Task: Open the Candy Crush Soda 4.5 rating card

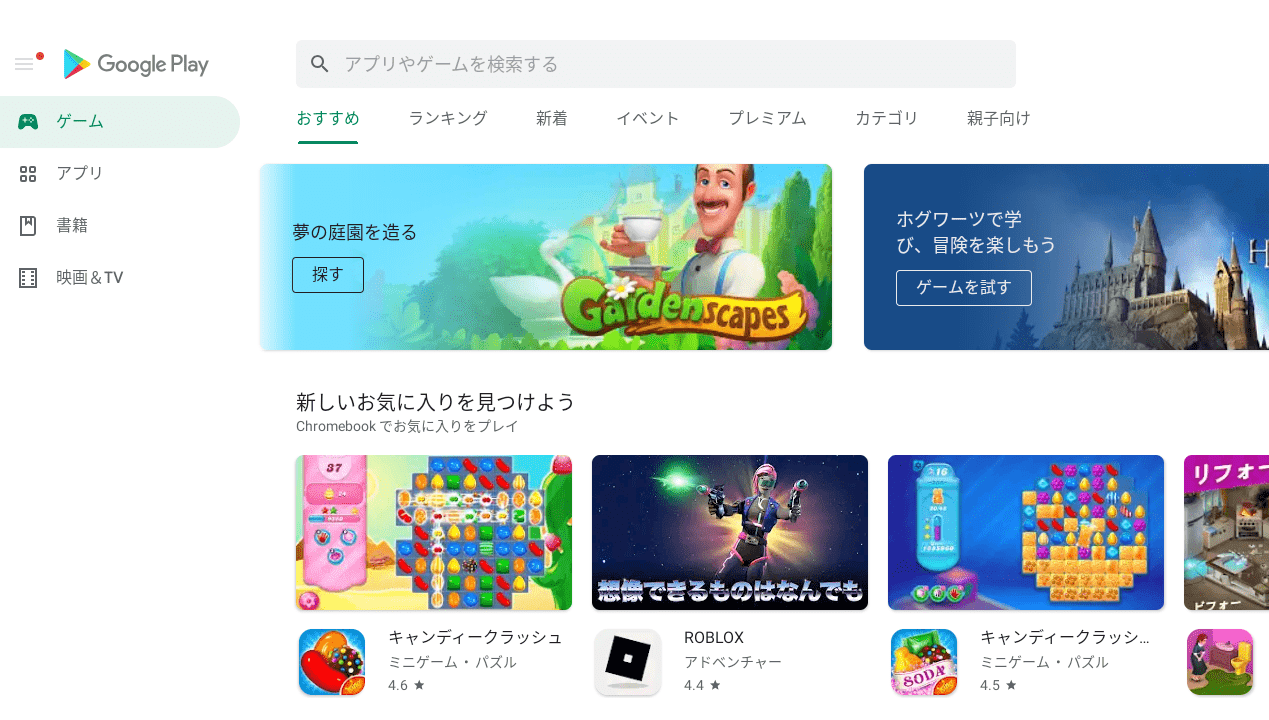Action: point(1025,533)
